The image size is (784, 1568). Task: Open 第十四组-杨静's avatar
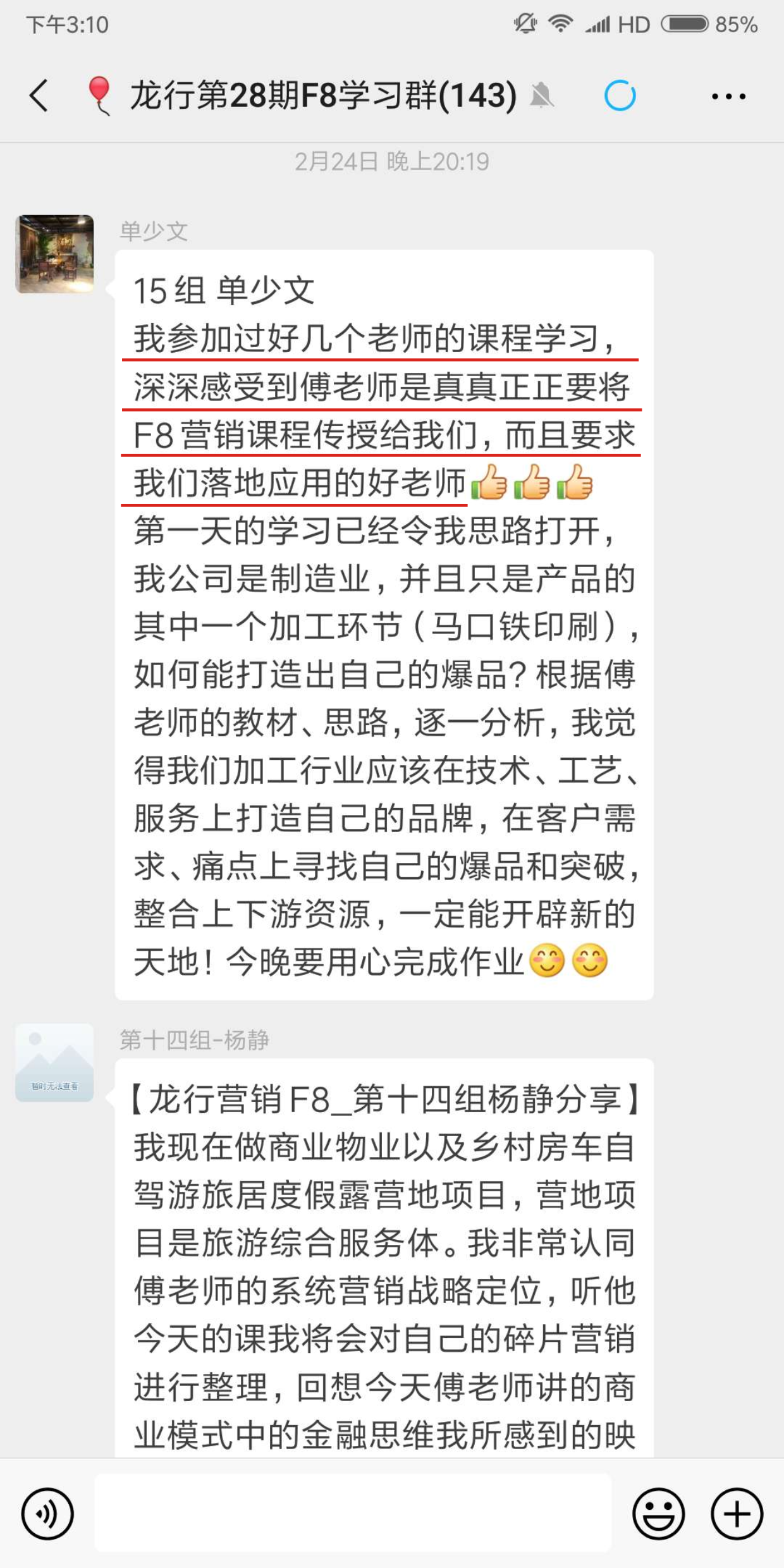click(x=55, y=1063)
